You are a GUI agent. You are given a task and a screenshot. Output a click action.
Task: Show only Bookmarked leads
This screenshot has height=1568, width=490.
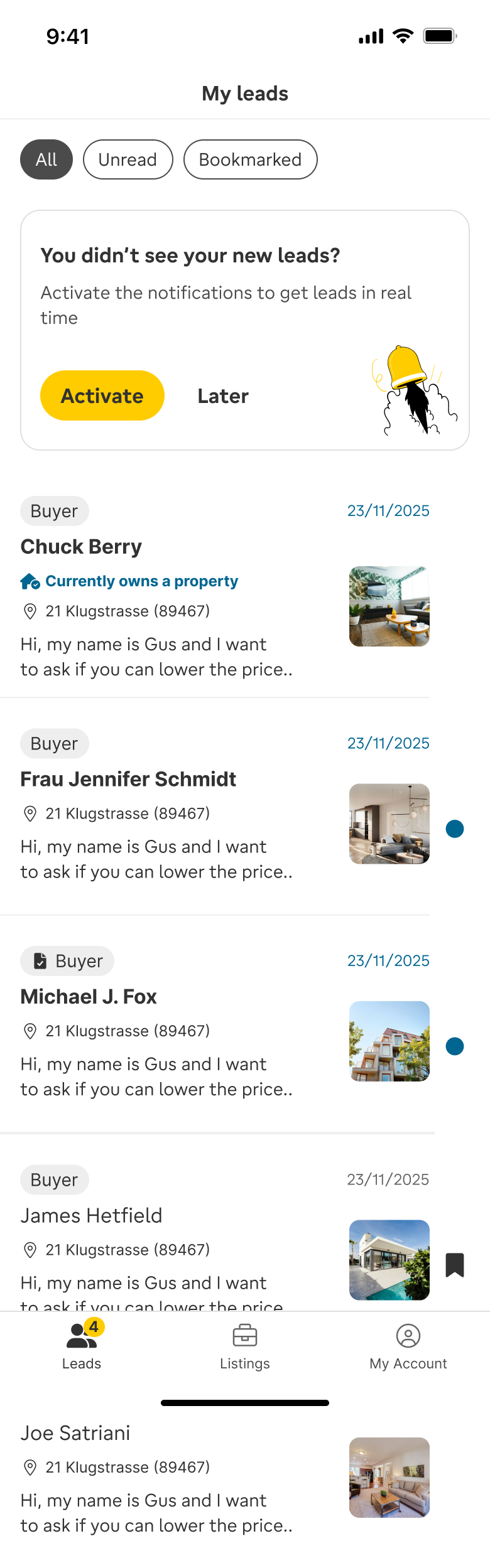click(x=250, y=159)
